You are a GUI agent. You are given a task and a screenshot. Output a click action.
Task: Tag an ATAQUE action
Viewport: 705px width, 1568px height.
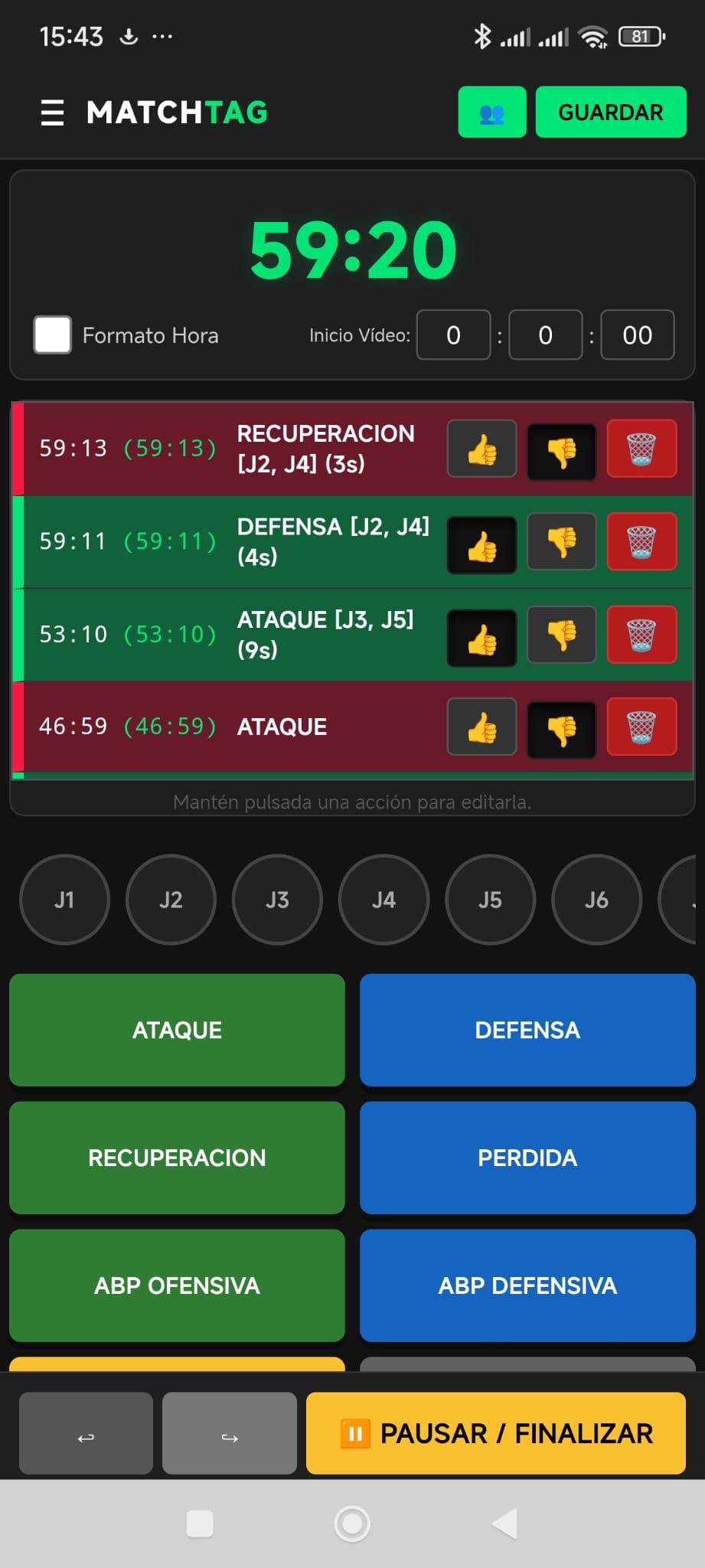[177, 1030]
